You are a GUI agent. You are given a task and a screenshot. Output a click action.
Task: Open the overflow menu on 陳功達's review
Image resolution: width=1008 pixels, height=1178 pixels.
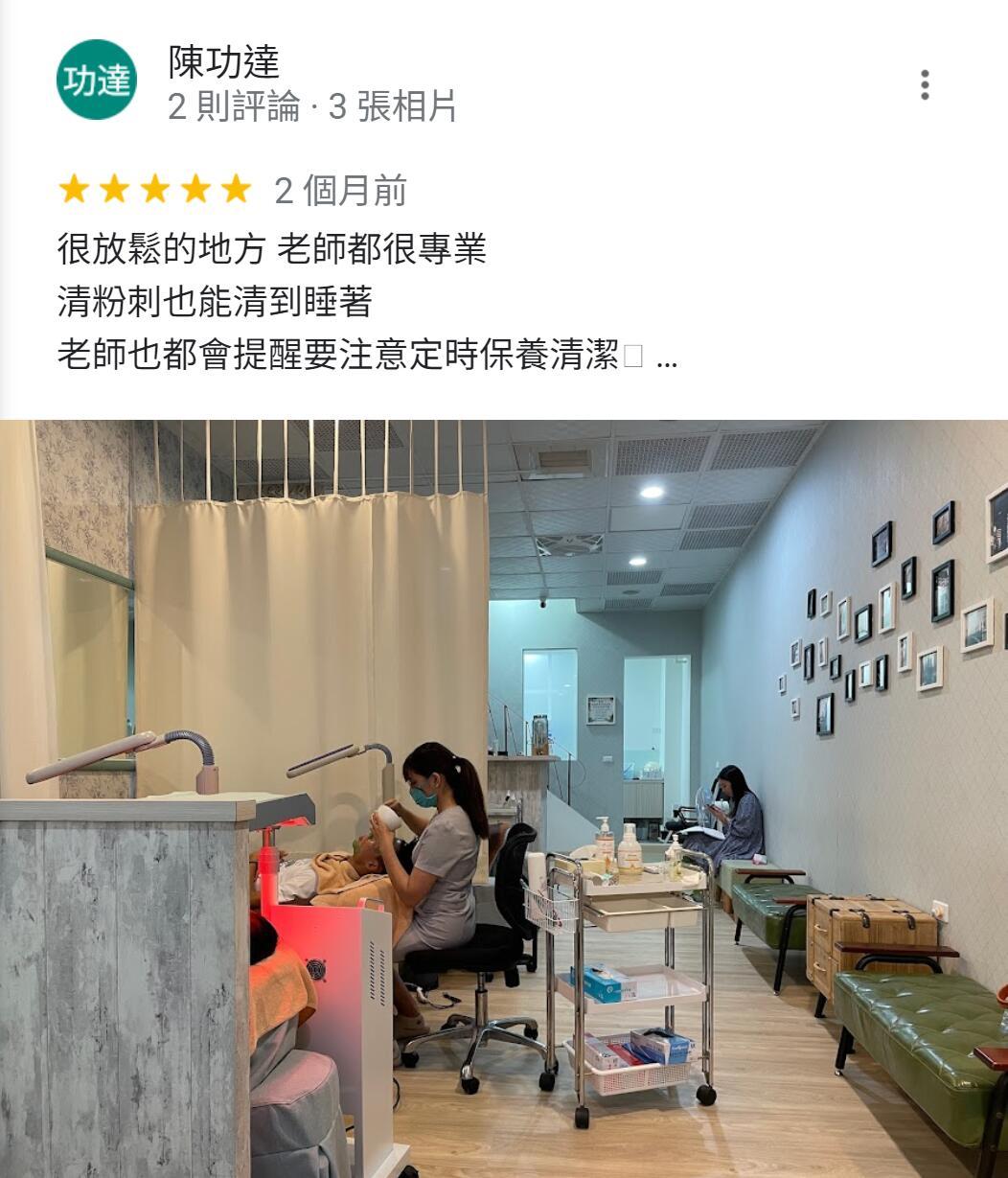(x=924, y=84)
